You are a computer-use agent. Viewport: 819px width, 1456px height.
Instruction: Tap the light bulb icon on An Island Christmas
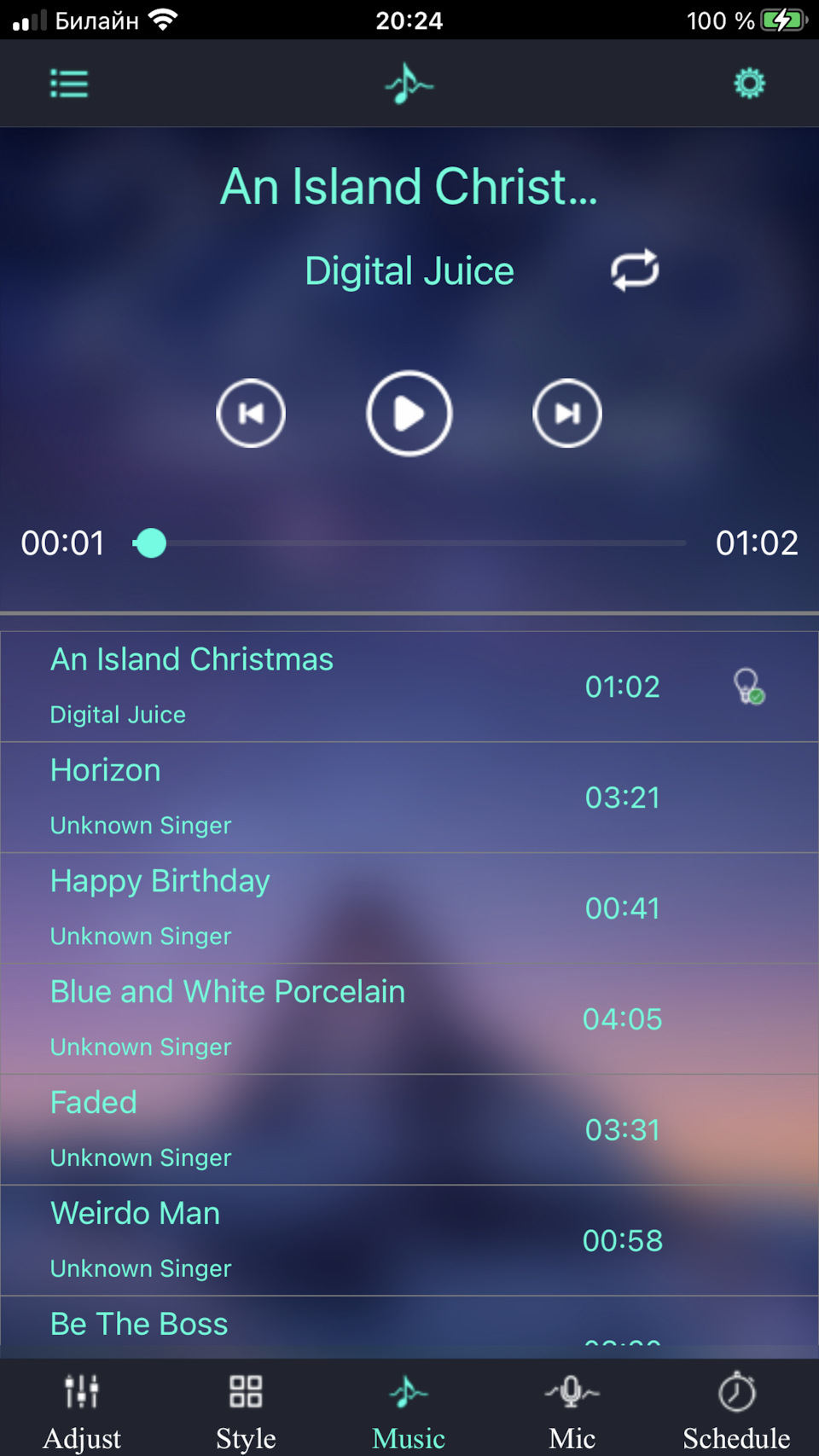[748, 686]
